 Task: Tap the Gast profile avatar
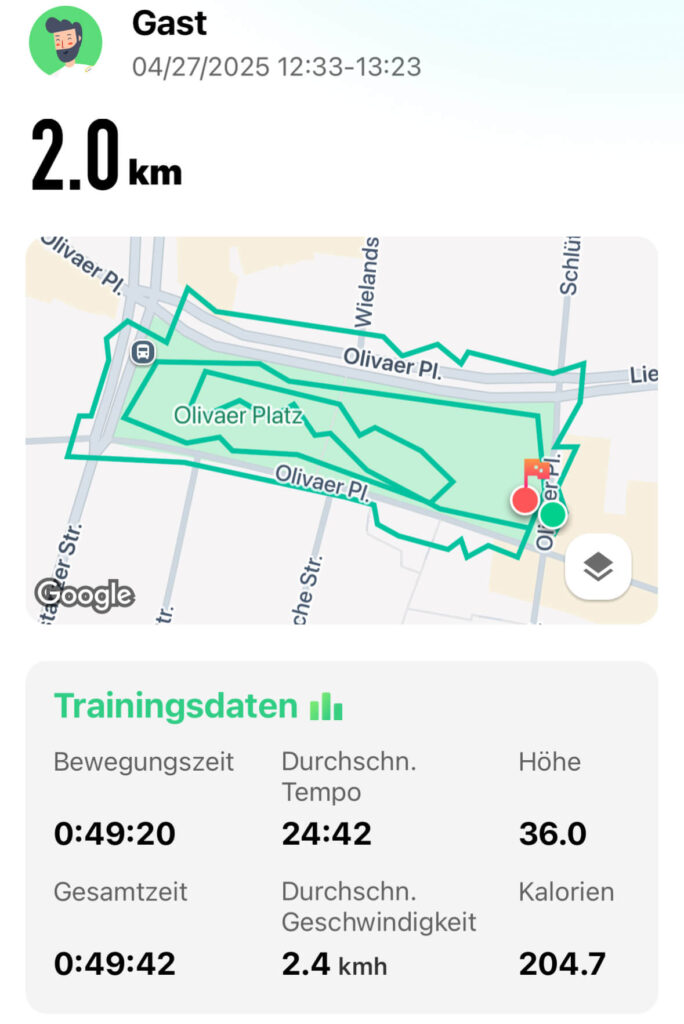coord(65,41)
